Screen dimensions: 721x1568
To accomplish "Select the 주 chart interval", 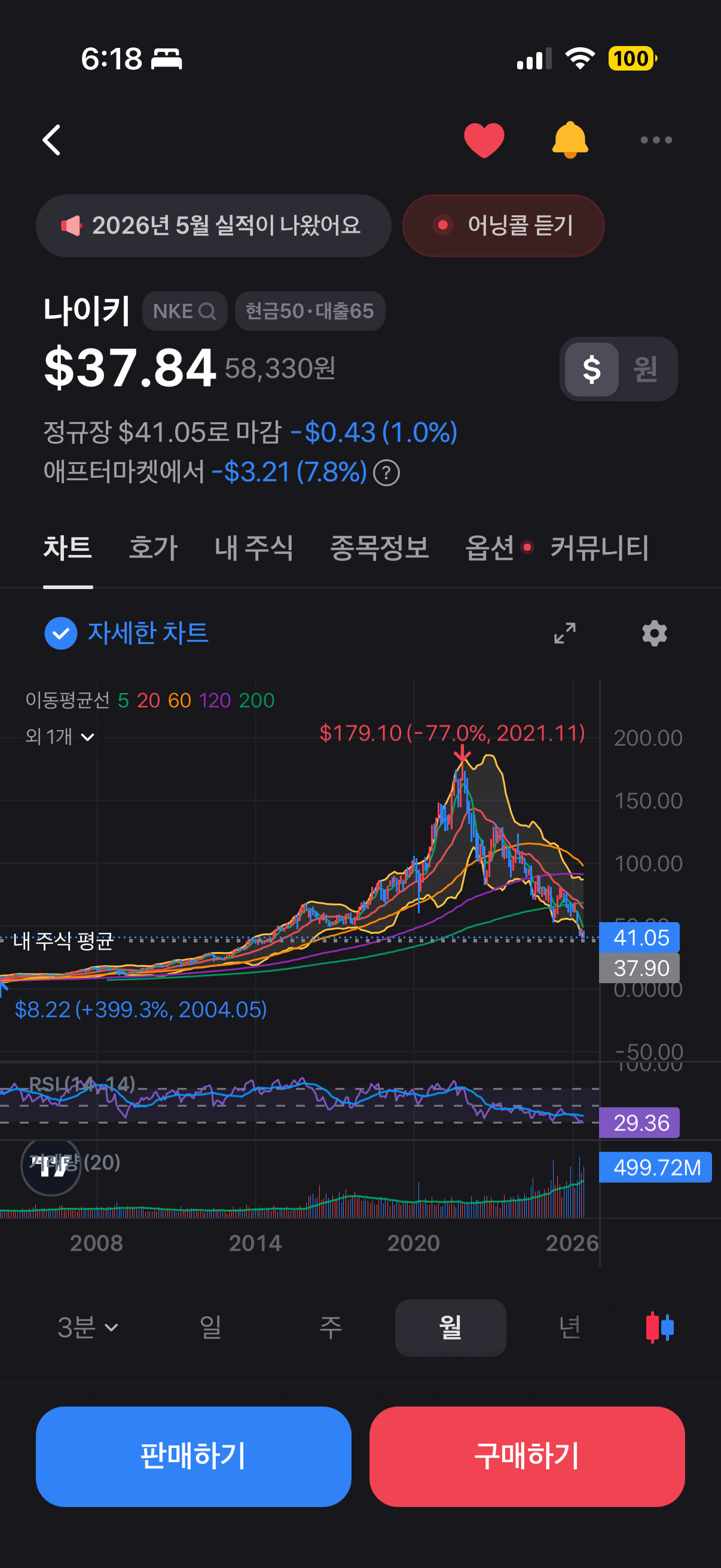I will (331, 1328).
